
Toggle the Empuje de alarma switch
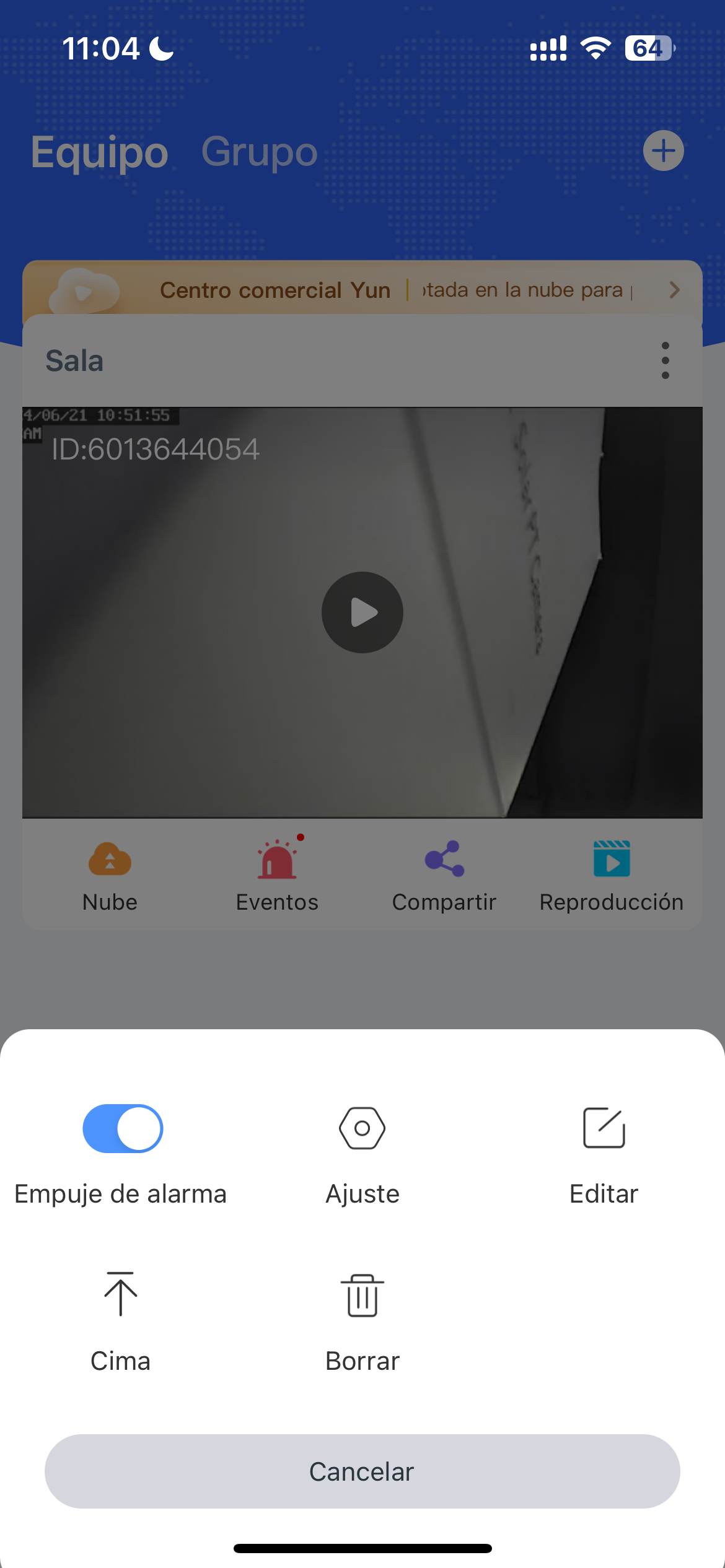coord(123,1128)
